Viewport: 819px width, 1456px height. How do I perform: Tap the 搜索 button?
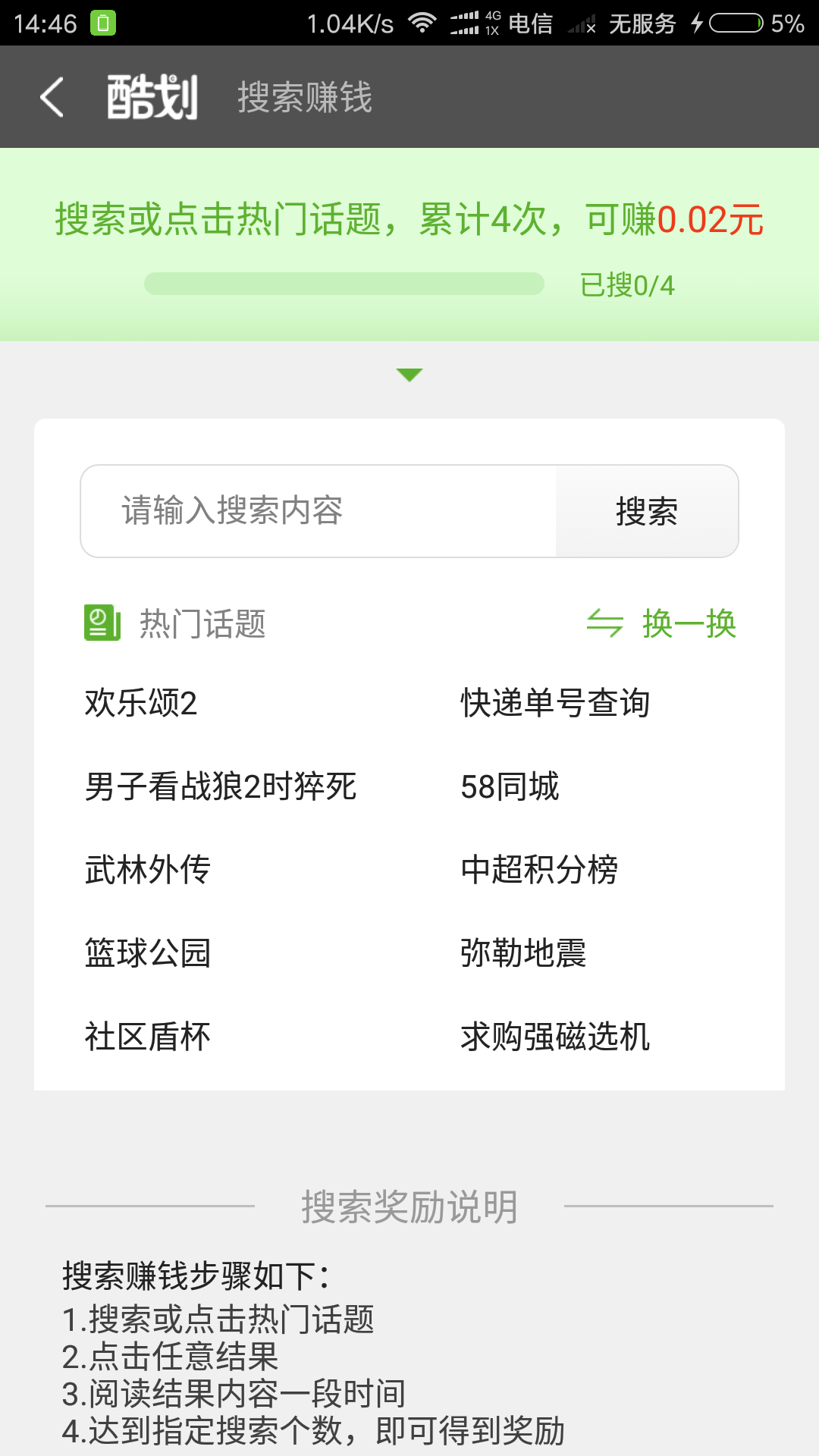click(x=647, y=511)
